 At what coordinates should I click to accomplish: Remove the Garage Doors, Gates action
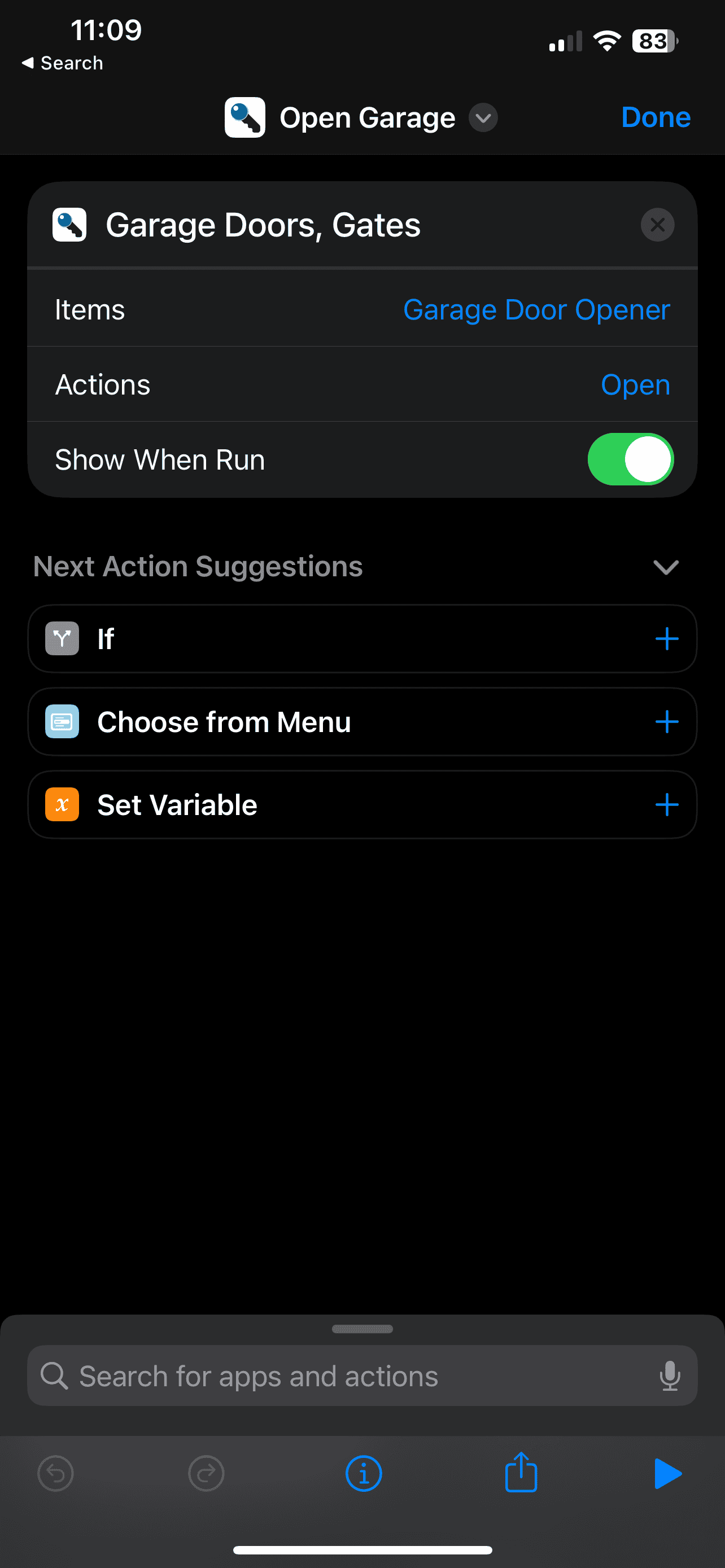pyautogui.click(x=657, y=225)
